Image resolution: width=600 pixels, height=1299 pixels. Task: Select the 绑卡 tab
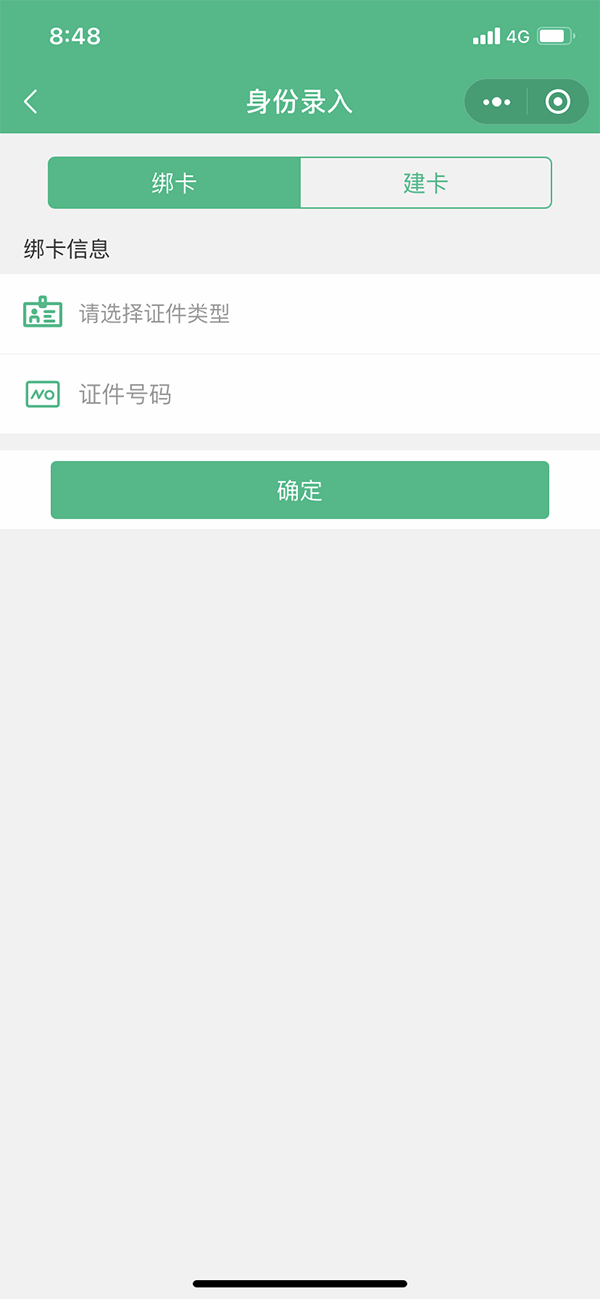coord(174,183)
